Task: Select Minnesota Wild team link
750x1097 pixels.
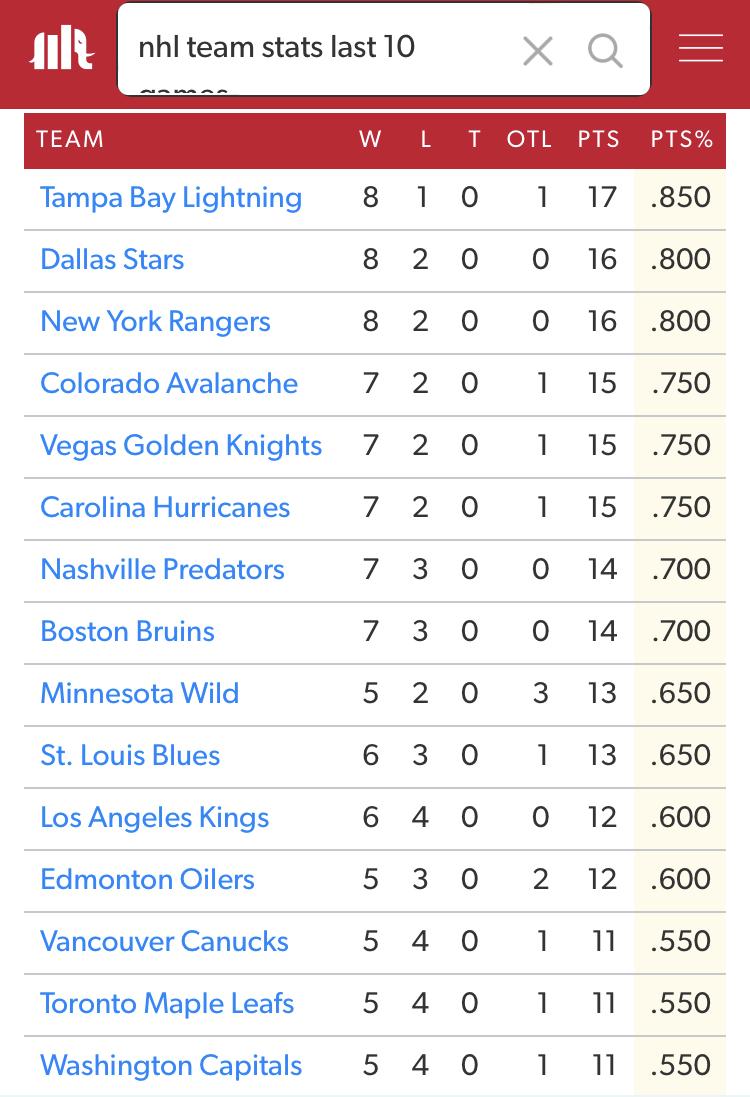Action: pos(139,693)
